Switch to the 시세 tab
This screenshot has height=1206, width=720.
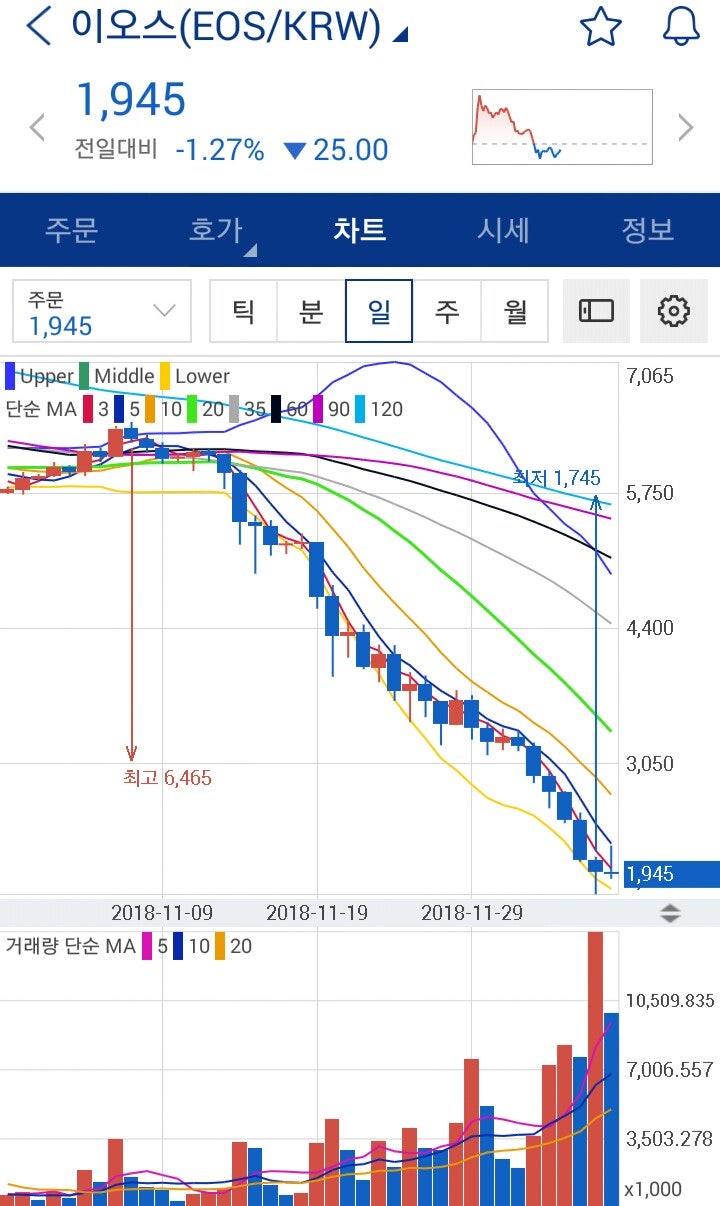[x=503, y=230]
